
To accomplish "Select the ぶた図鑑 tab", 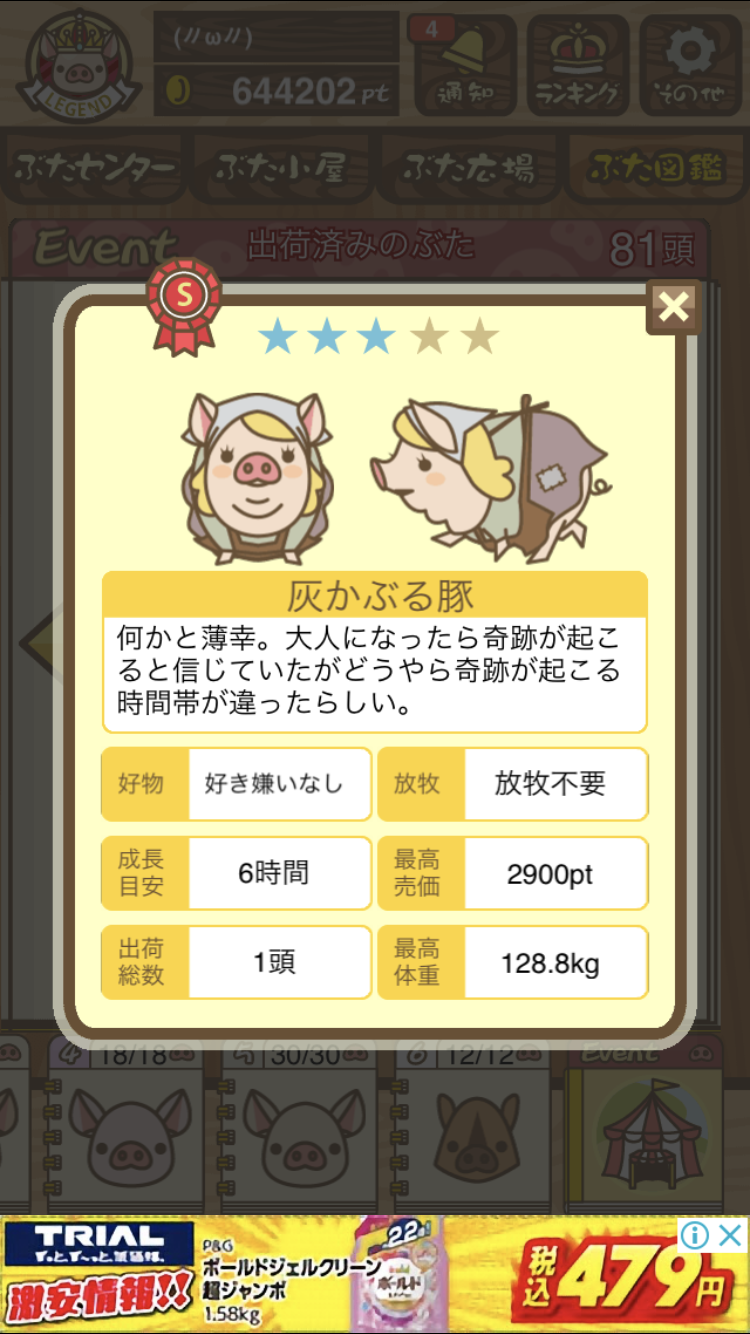I will coord(654,168).
